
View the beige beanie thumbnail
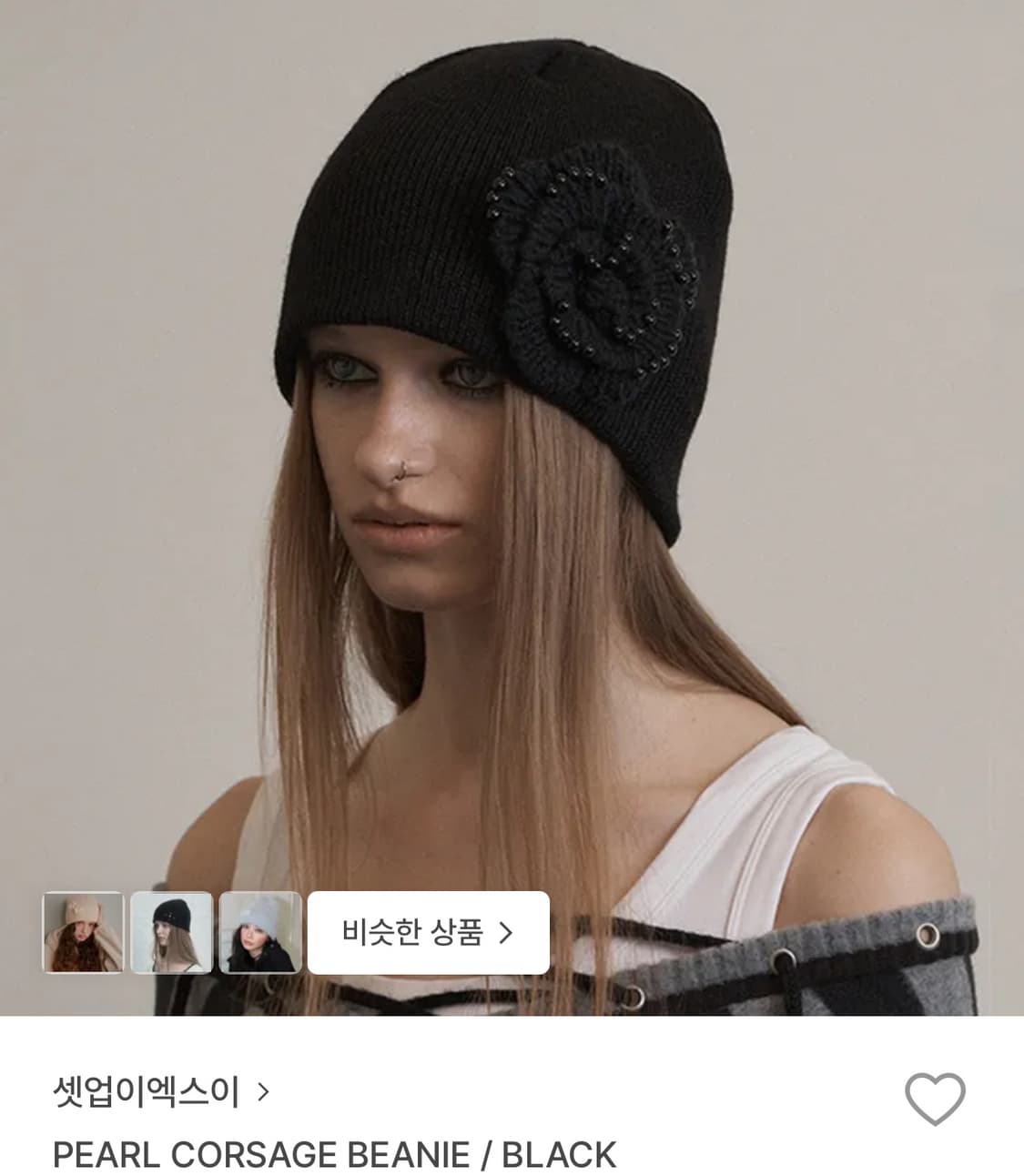[84, 931]
